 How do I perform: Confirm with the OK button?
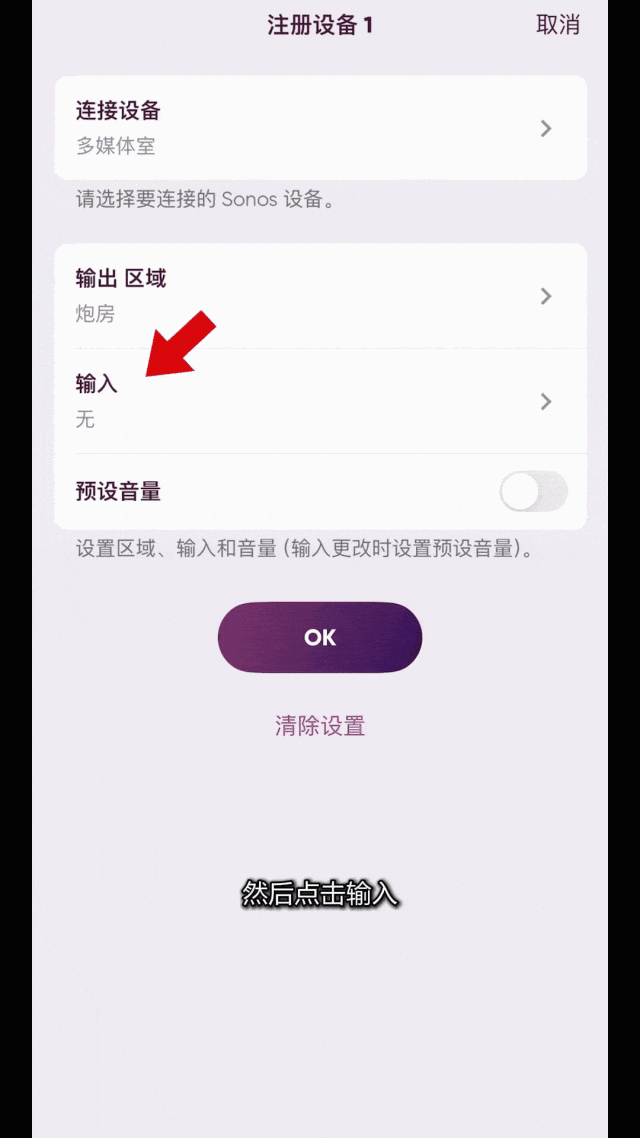click(320, 637)
